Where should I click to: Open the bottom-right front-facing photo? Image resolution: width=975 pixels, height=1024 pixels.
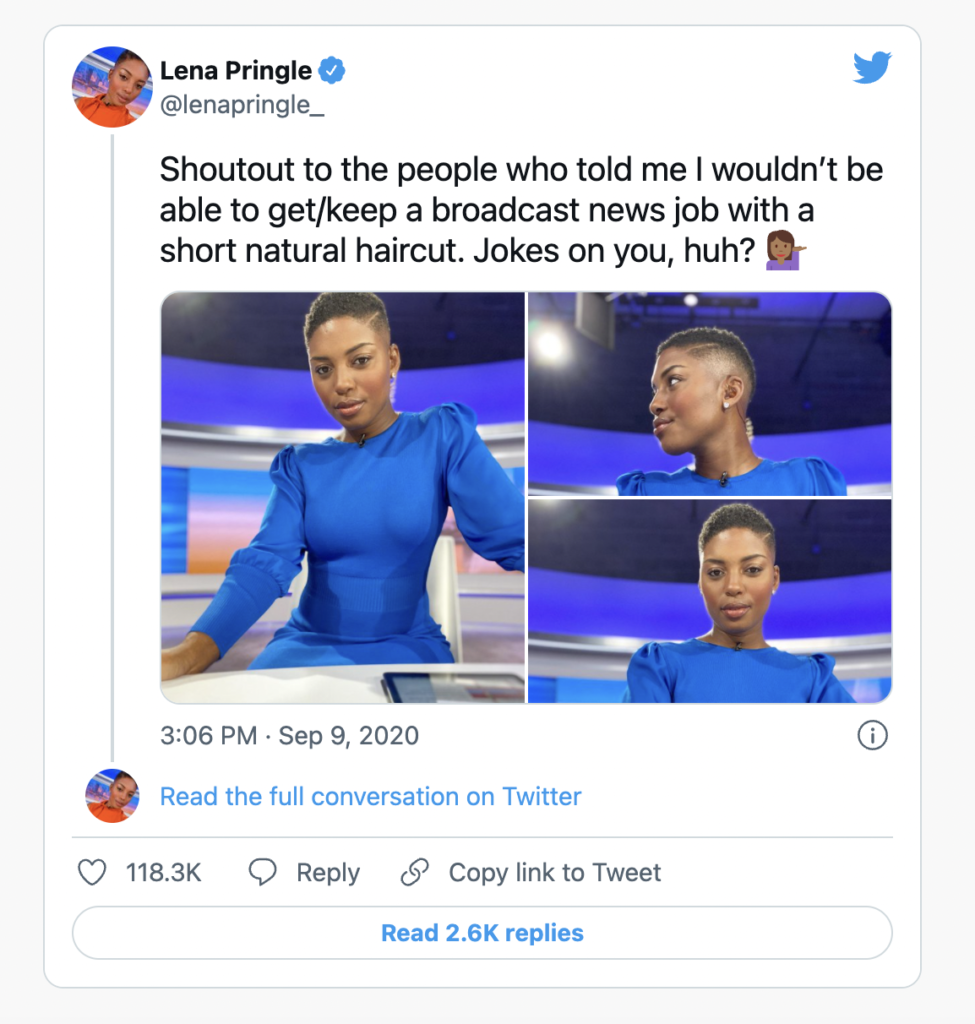point(709,601)
